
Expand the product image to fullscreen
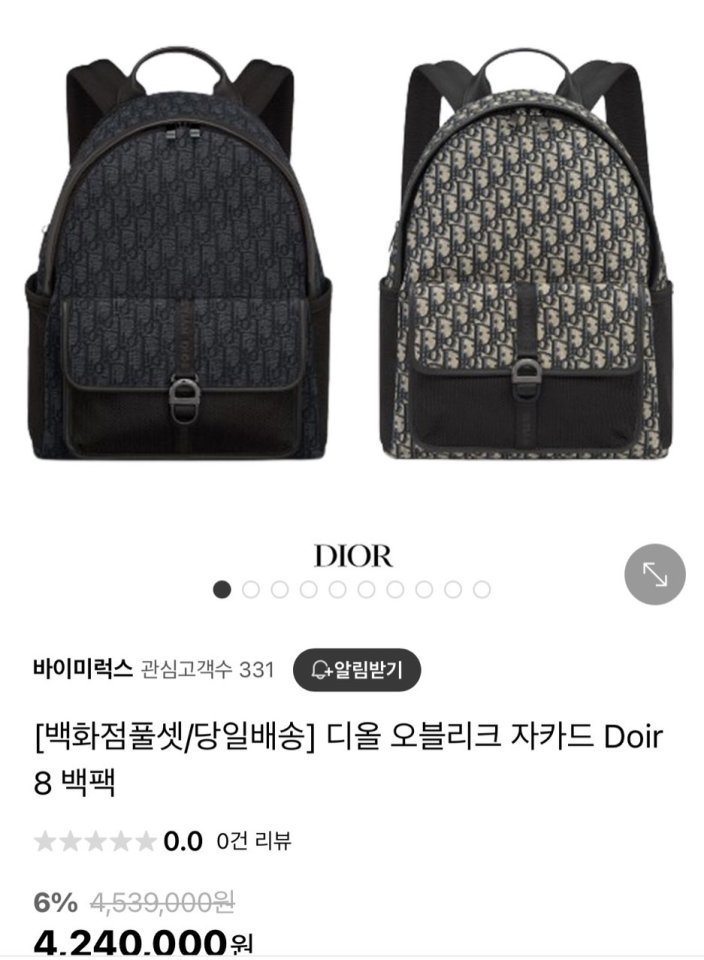pos(654,574)
